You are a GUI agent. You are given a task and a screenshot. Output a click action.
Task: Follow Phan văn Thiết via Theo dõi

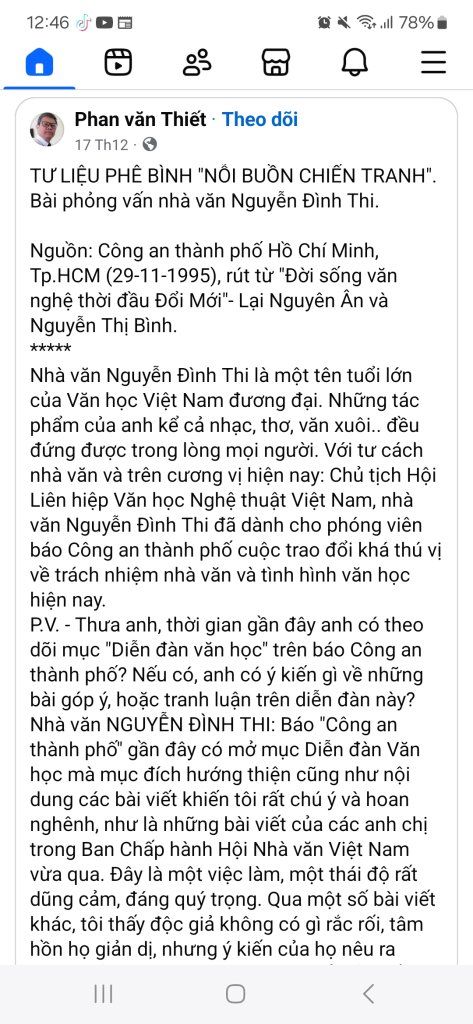point(260,120)
